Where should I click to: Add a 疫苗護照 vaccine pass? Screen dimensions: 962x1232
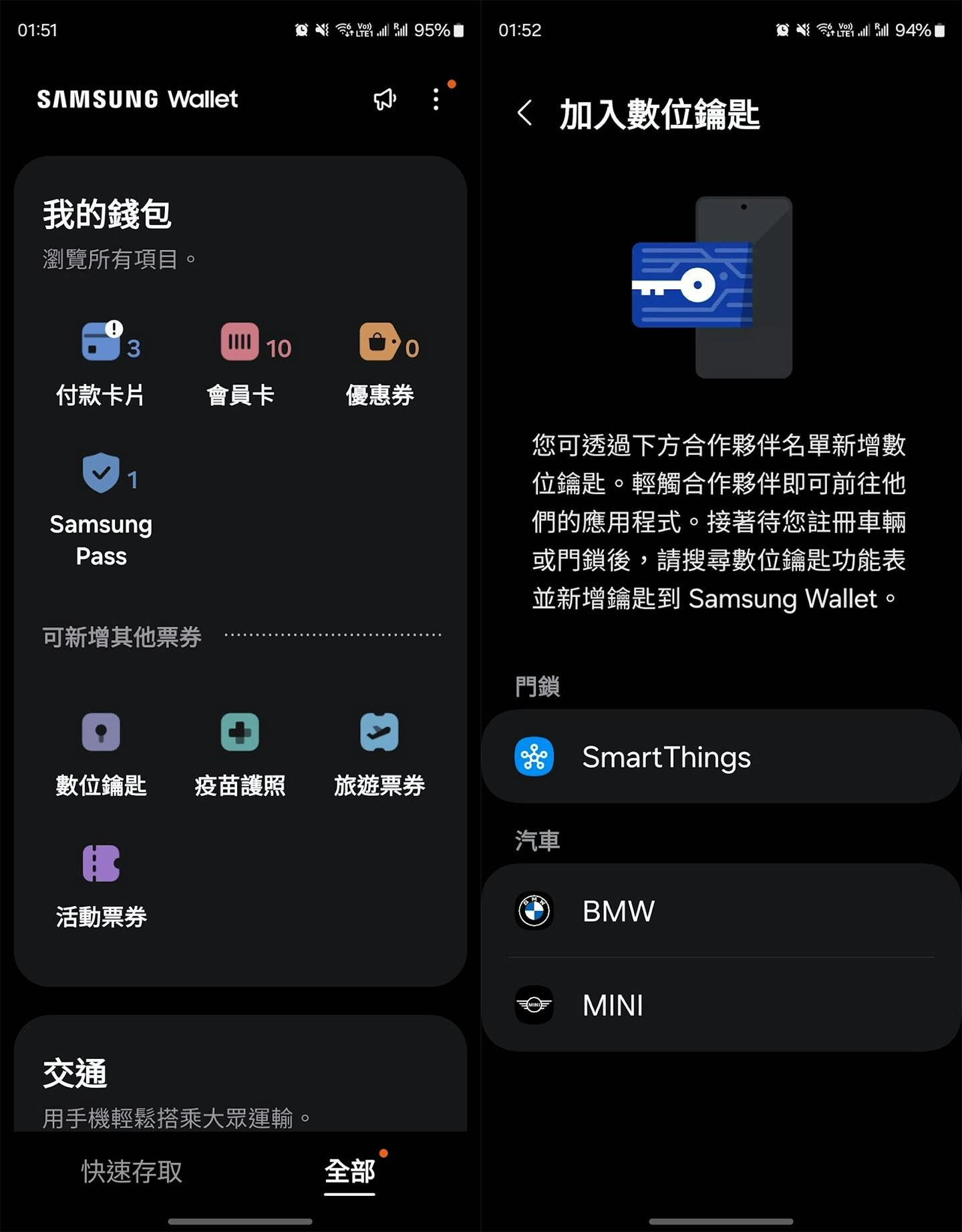240,755
